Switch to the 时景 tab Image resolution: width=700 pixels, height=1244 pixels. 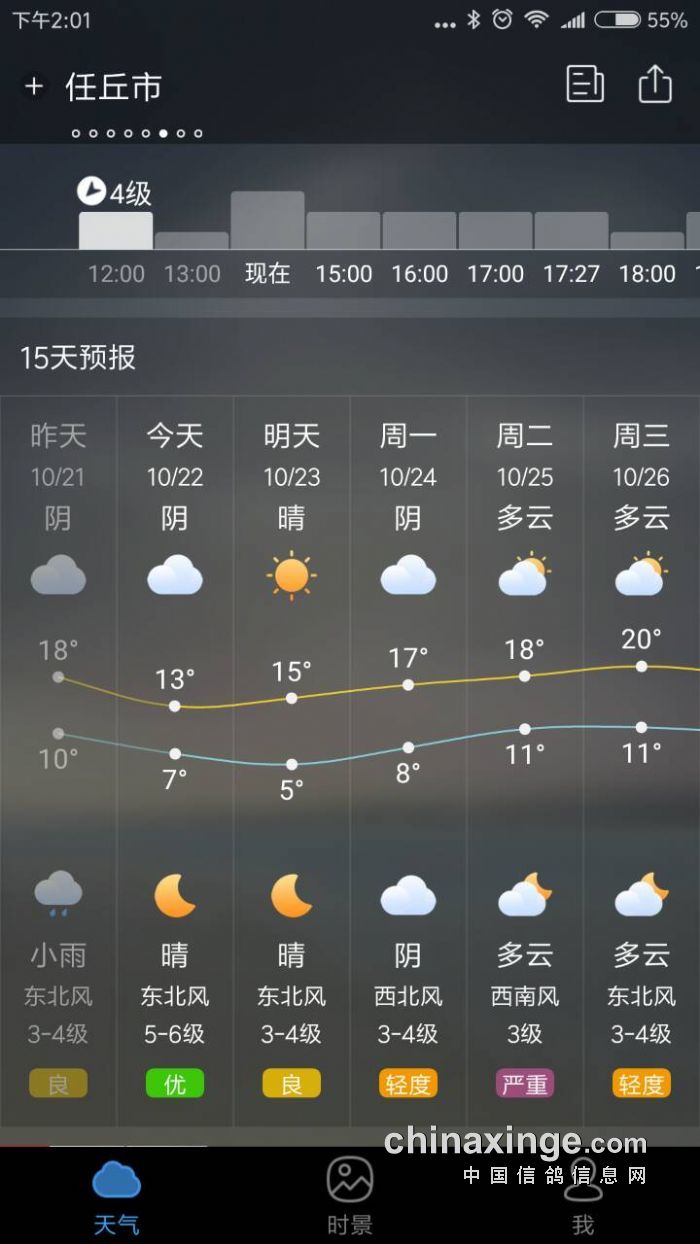(x=350, y=1195)
